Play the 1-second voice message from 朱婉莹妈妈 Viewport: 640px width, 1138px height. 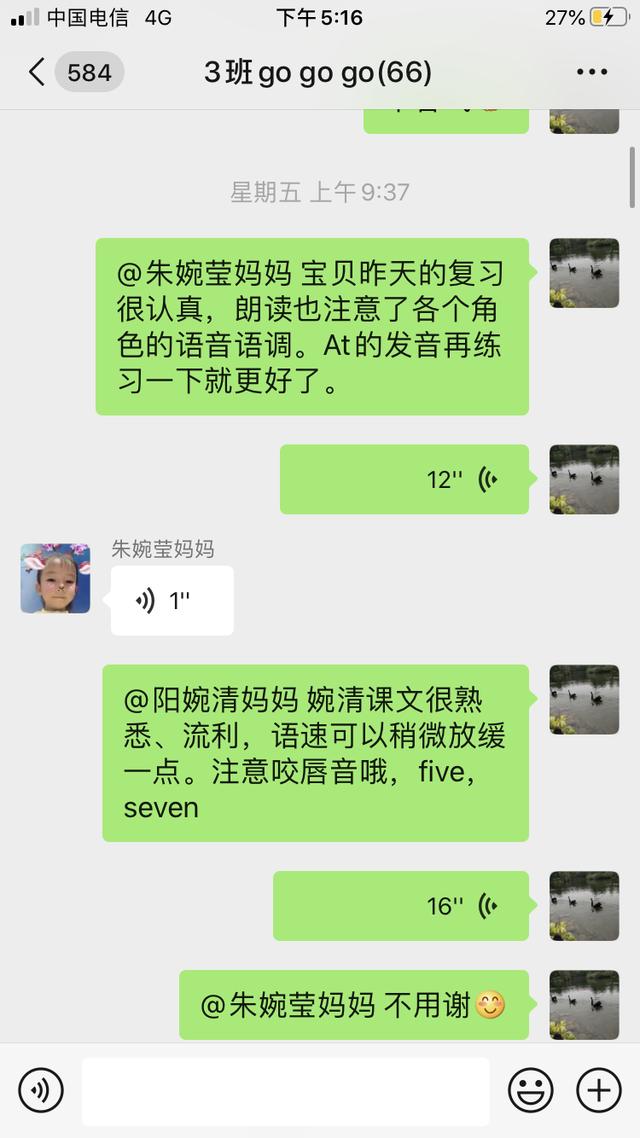[171, 600]
